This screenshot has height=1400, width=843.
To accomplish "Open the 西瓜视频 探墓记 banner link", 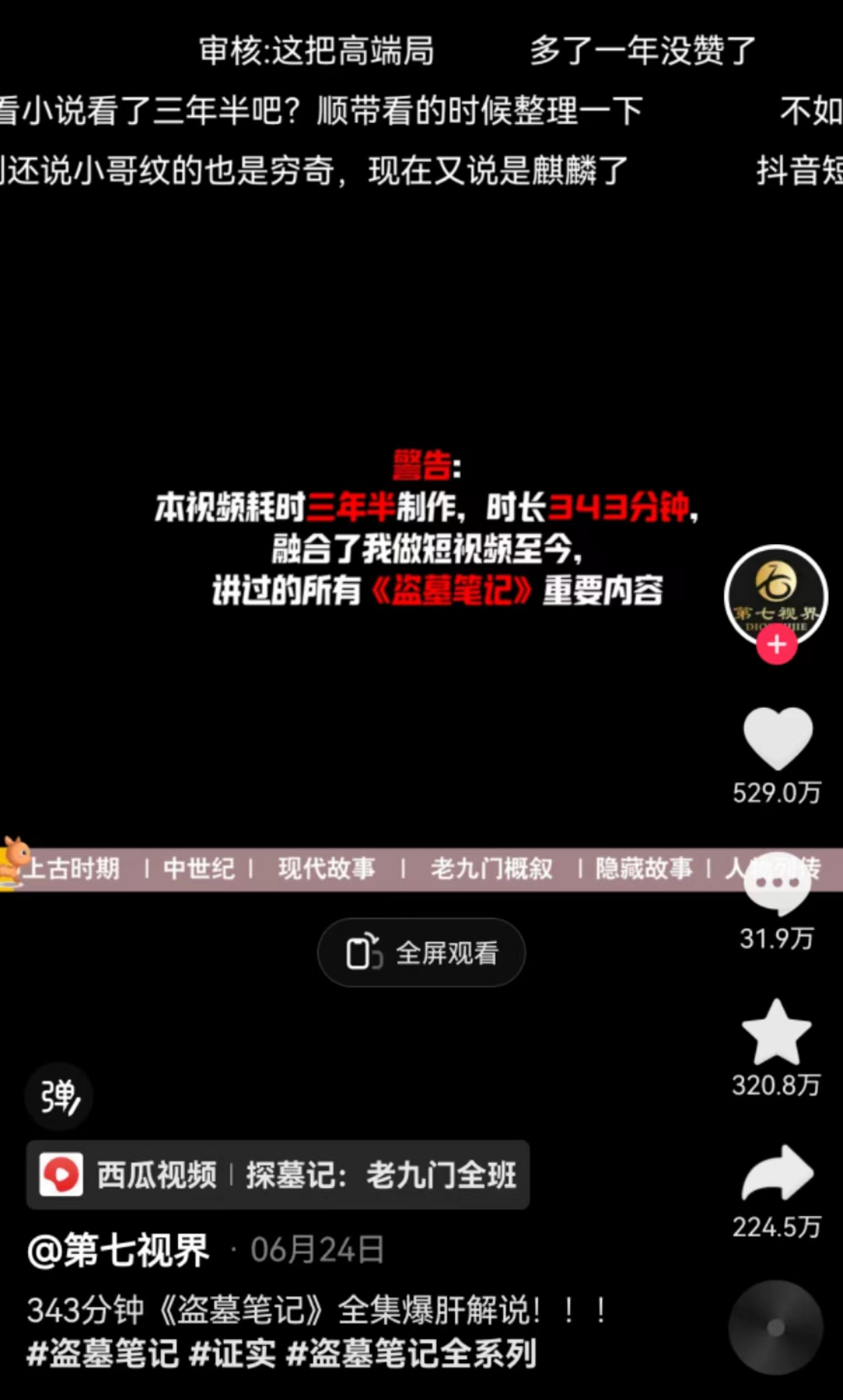I will (278, 1175).
